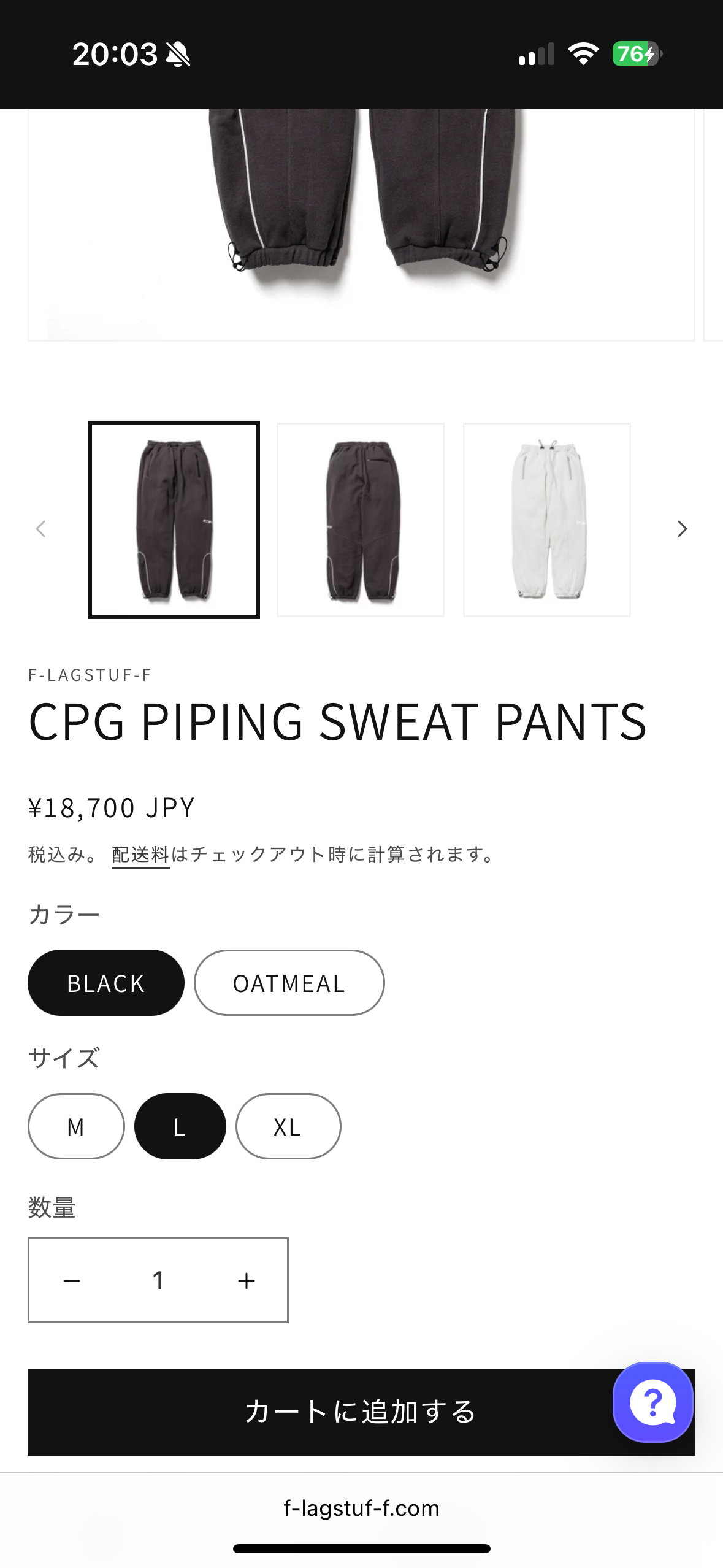Viewport: 723px width, 1568px height.
Task: Open the 配送料 shipping policy link
Action: [140, 855]
